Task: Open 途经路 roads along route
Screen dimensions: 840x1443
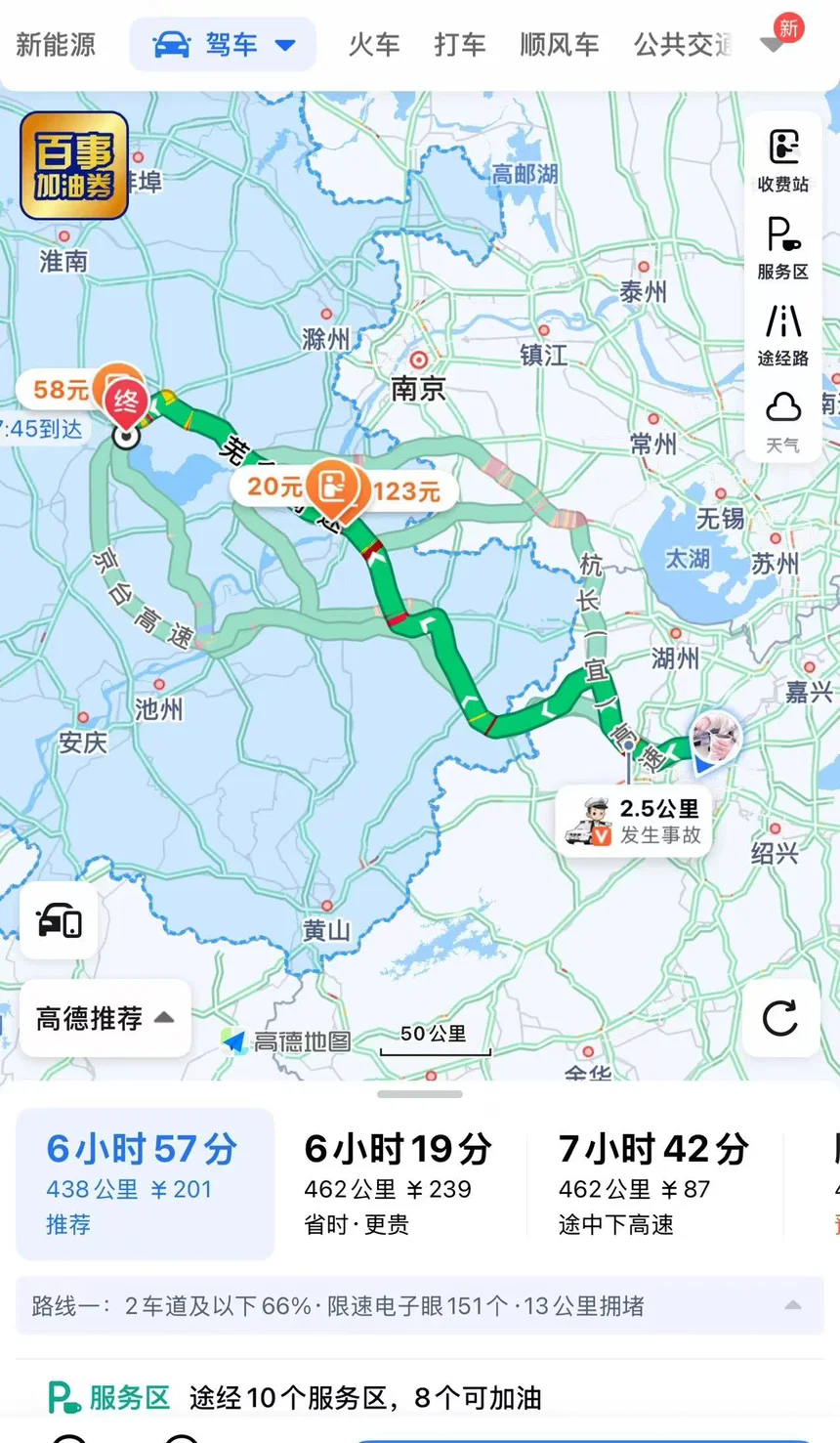Action: [783, 335]
